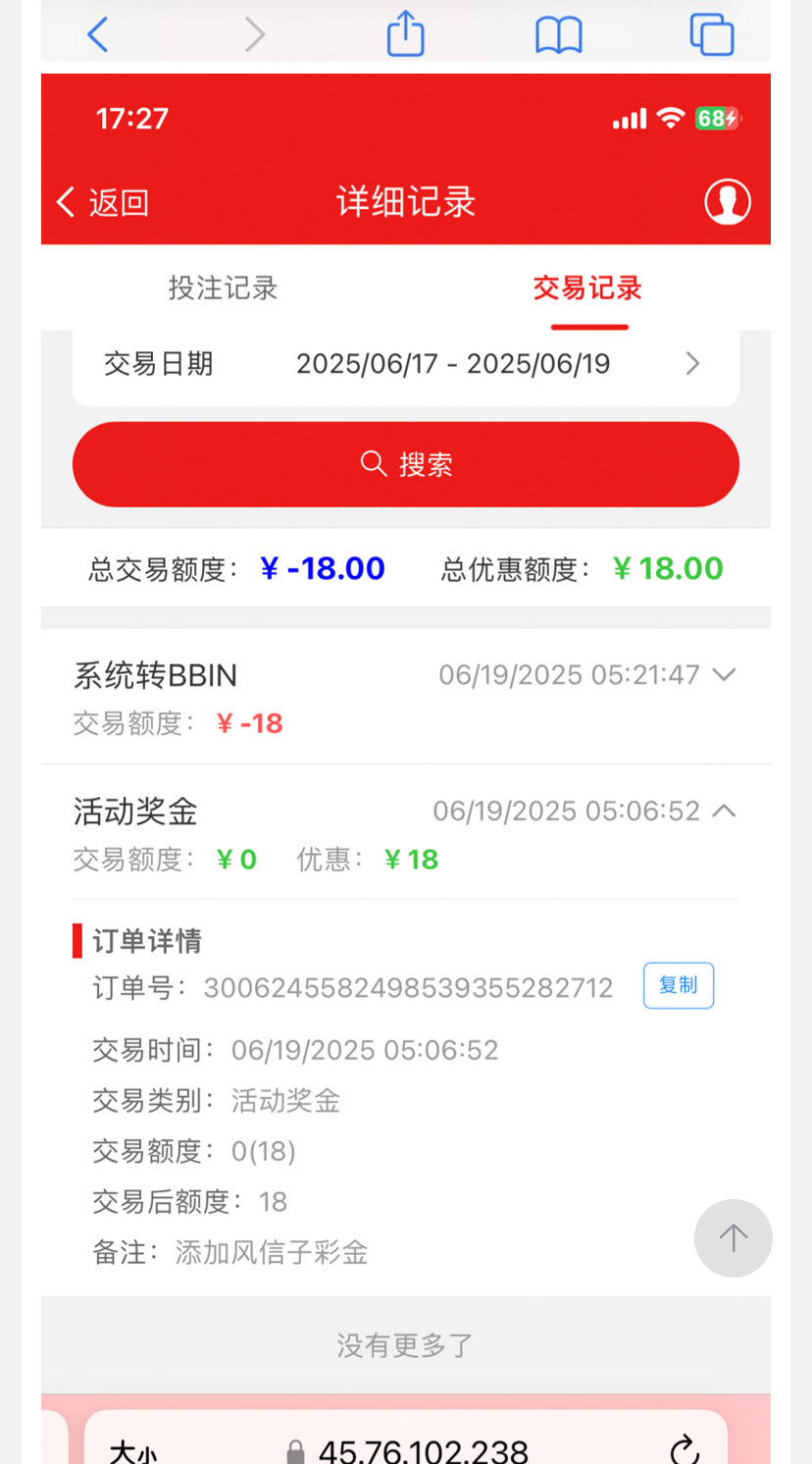Viewport: 812px width, 1464px height.
Task: Switch to the 投注记录 tab
Action: [x=223, y=288]
